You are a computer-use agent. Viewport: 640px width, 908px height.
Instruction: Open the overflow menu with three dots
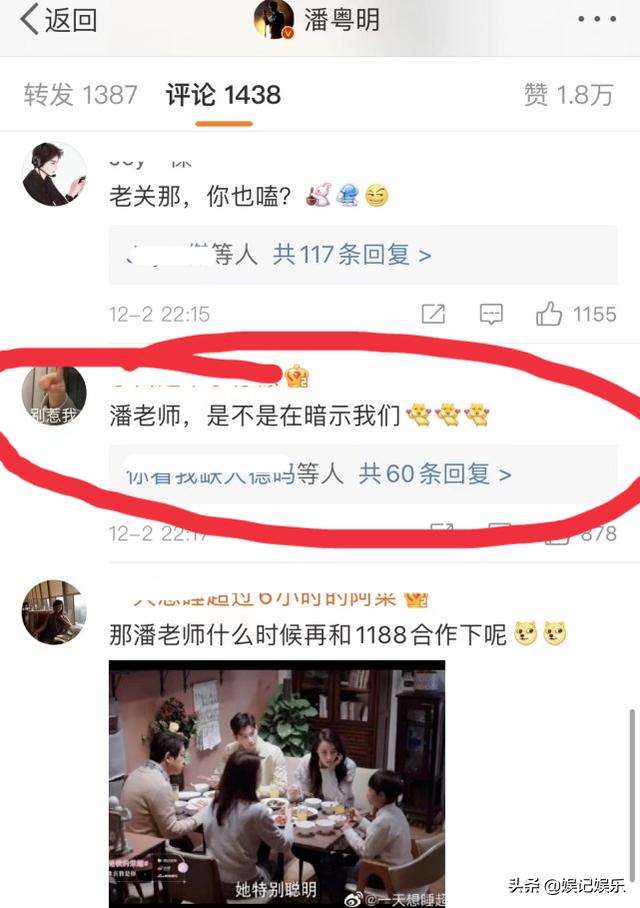pos(598,20)
